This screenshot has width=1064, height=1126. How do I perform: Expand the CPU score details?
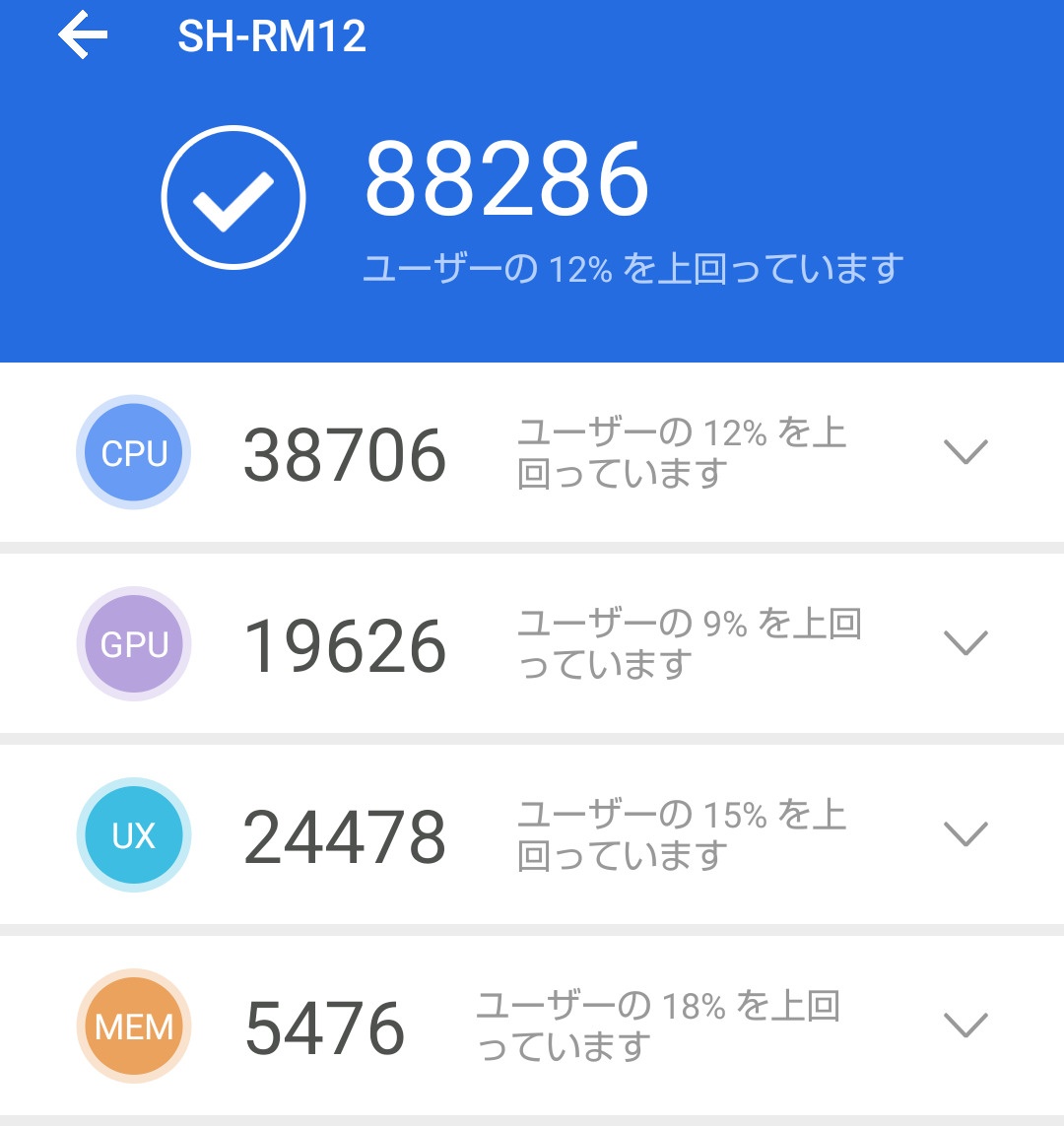click(964, 452)
